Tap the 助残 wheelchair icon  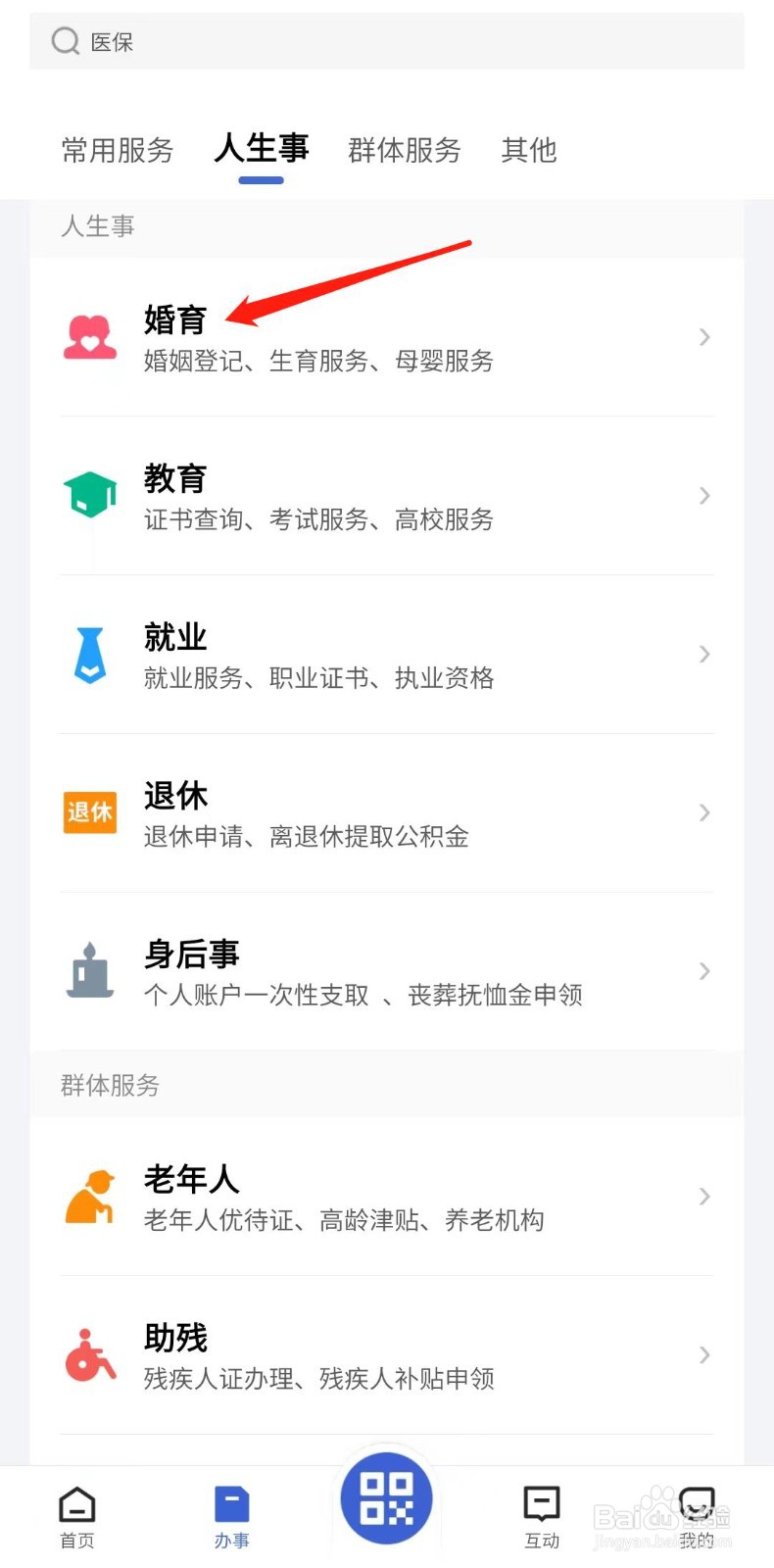(89, 1354)
